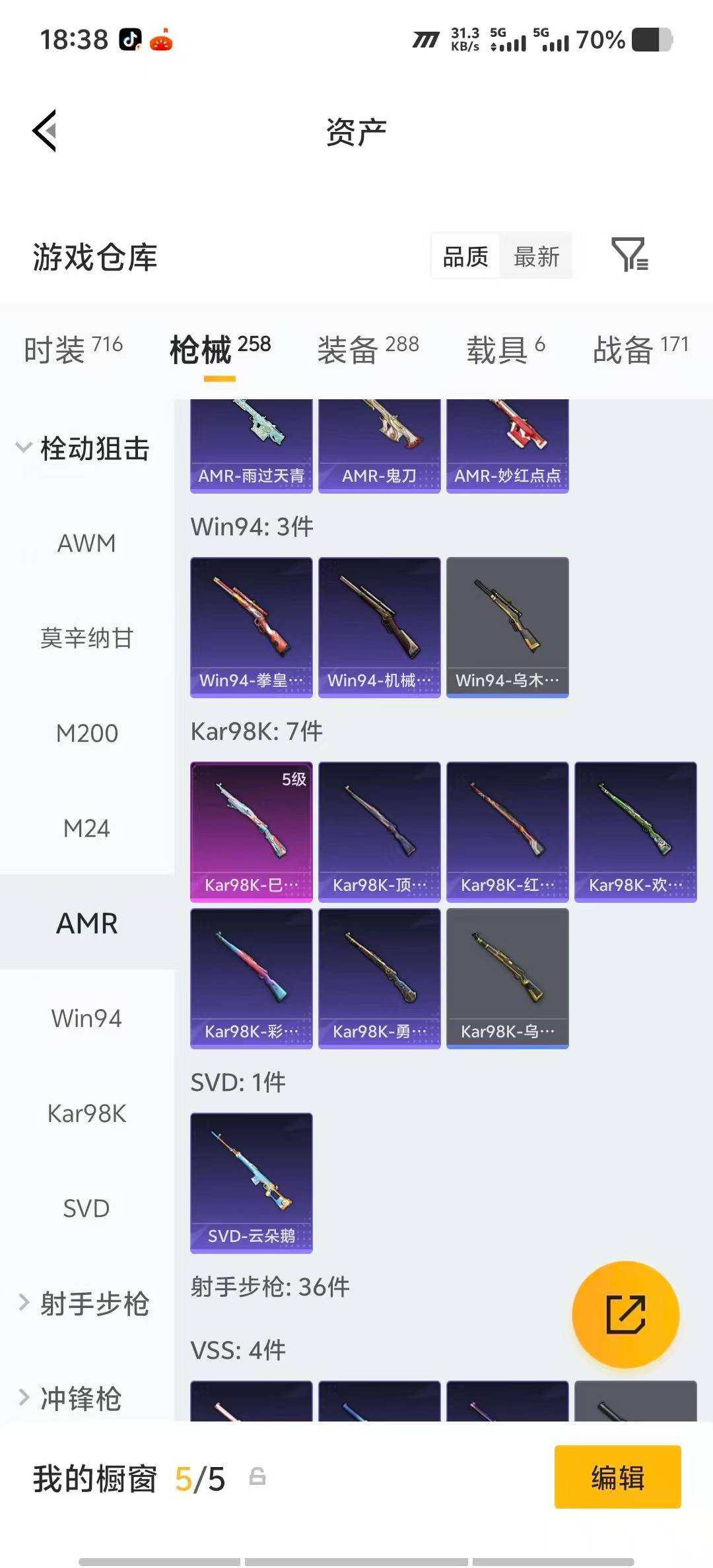The image size is (713, 1568).
Task: Switch sorting to 最新
Action: click(536, 257)
